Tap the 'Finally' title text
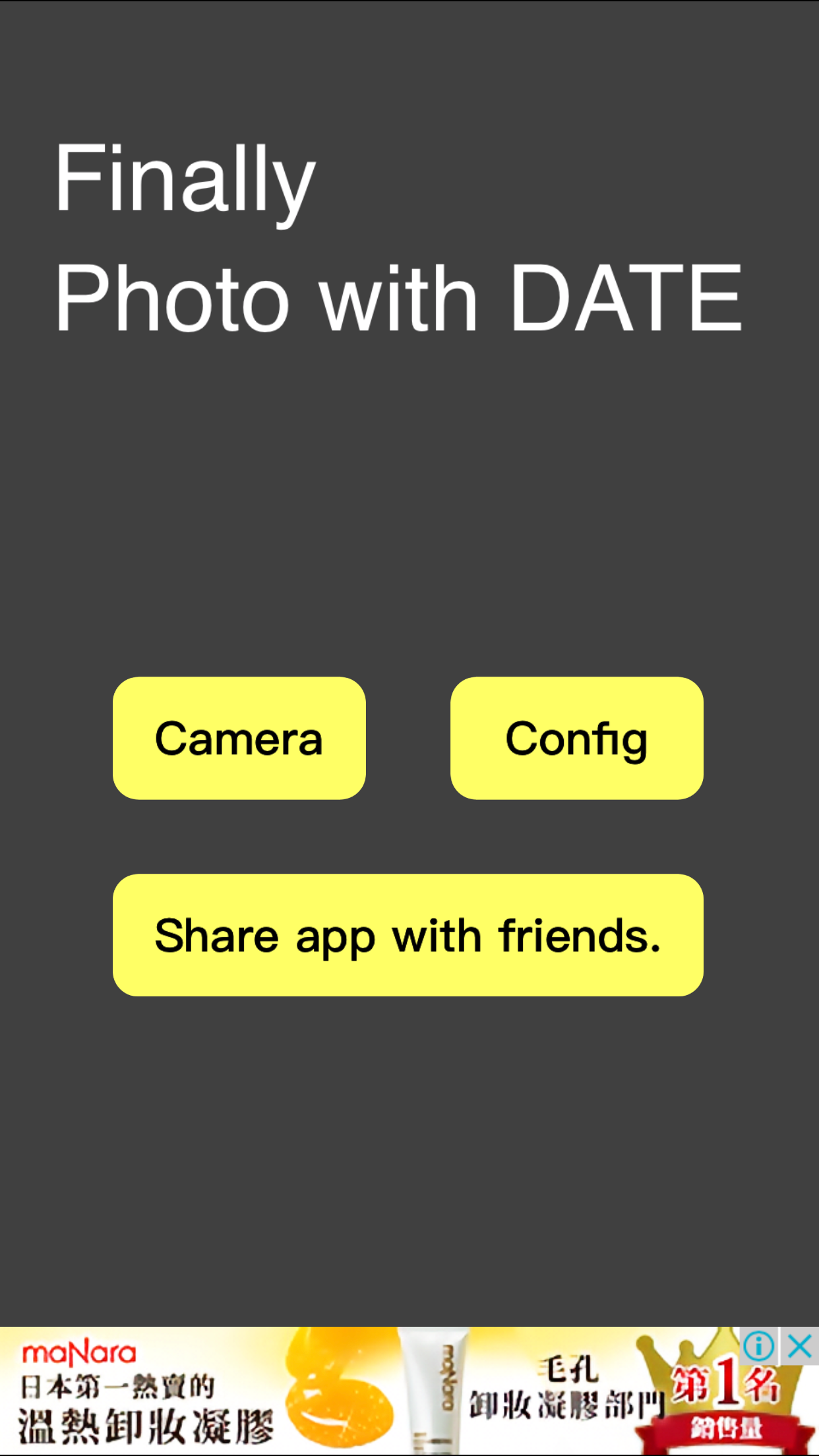Viewport: 819px width, 1456px height. (183, 178)
